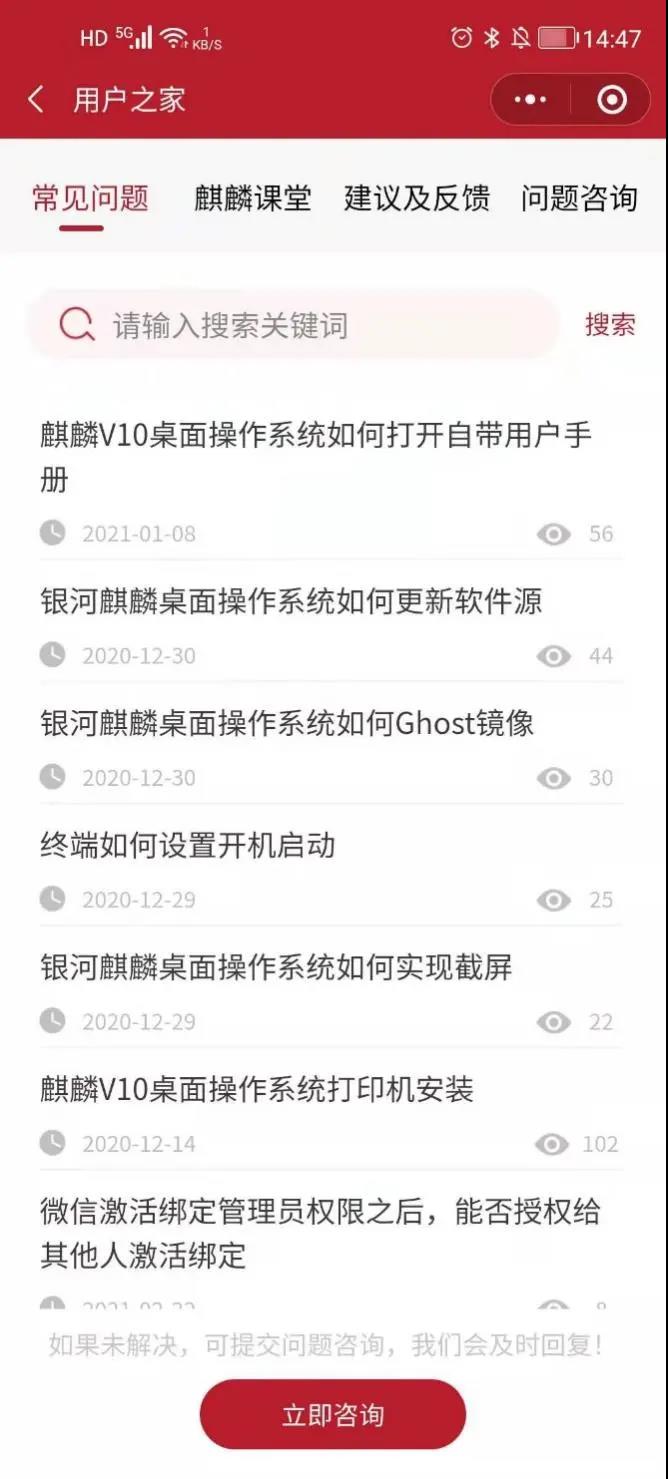Tap the red 搜索 button
The image size is (668, 1479).
coord(610,325)
